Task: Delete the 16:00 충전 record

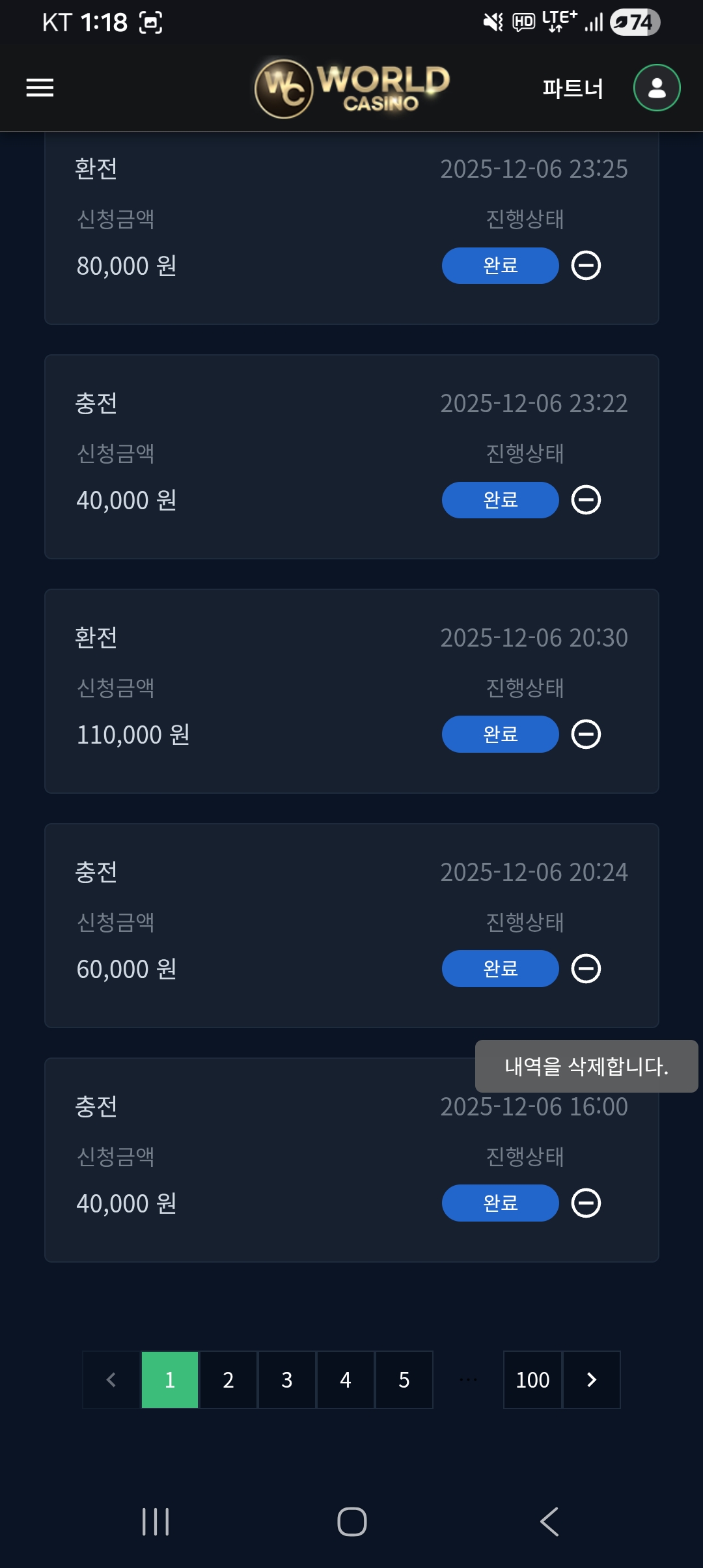Action: [586, 1203]
